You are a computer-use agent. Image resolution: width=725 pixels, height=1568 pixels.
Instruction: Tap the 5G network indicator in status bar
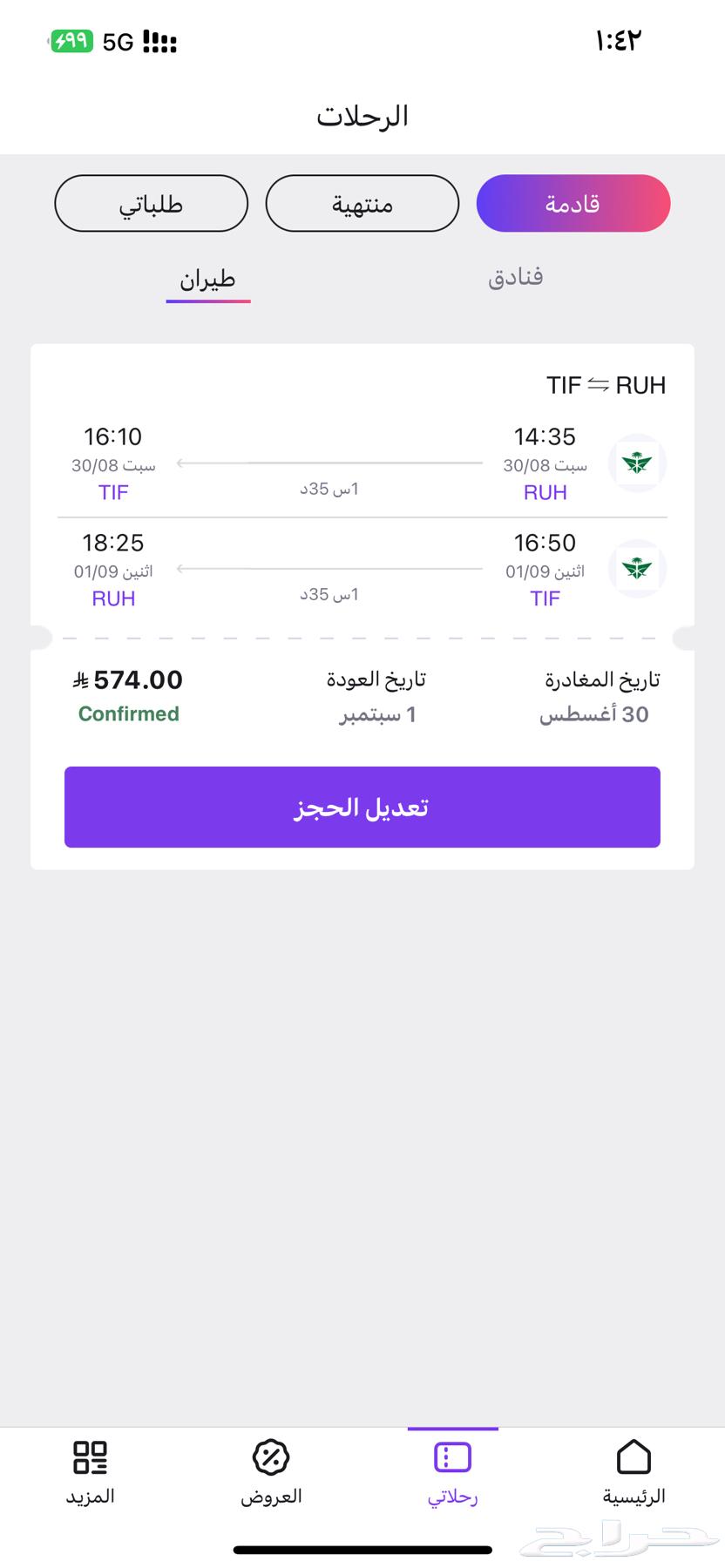118,40
